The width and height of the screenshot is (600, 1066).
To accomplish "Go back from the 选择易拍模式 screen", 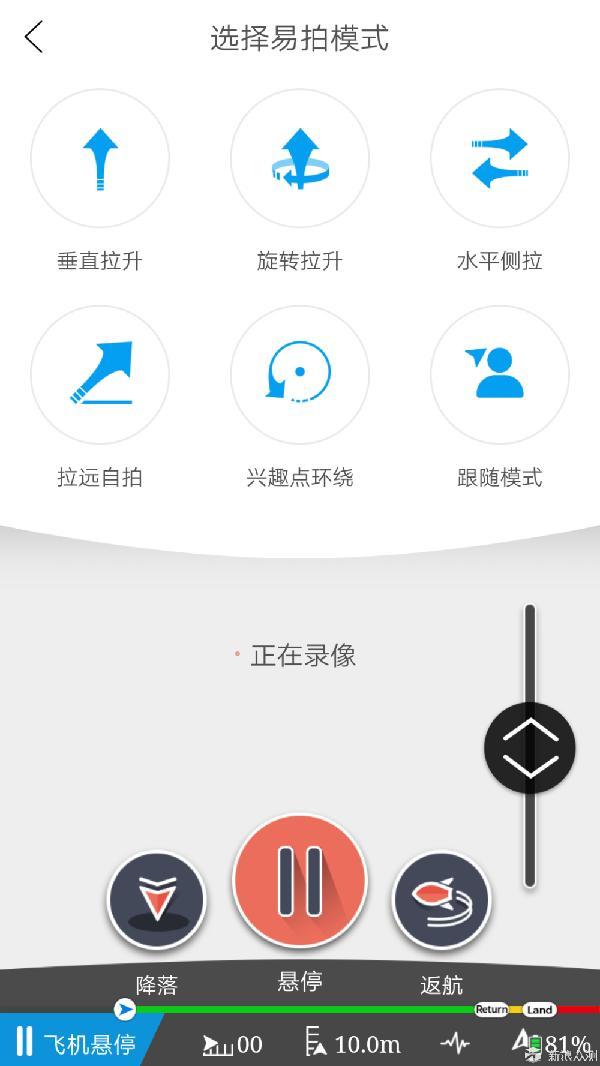I will point(35,38).
